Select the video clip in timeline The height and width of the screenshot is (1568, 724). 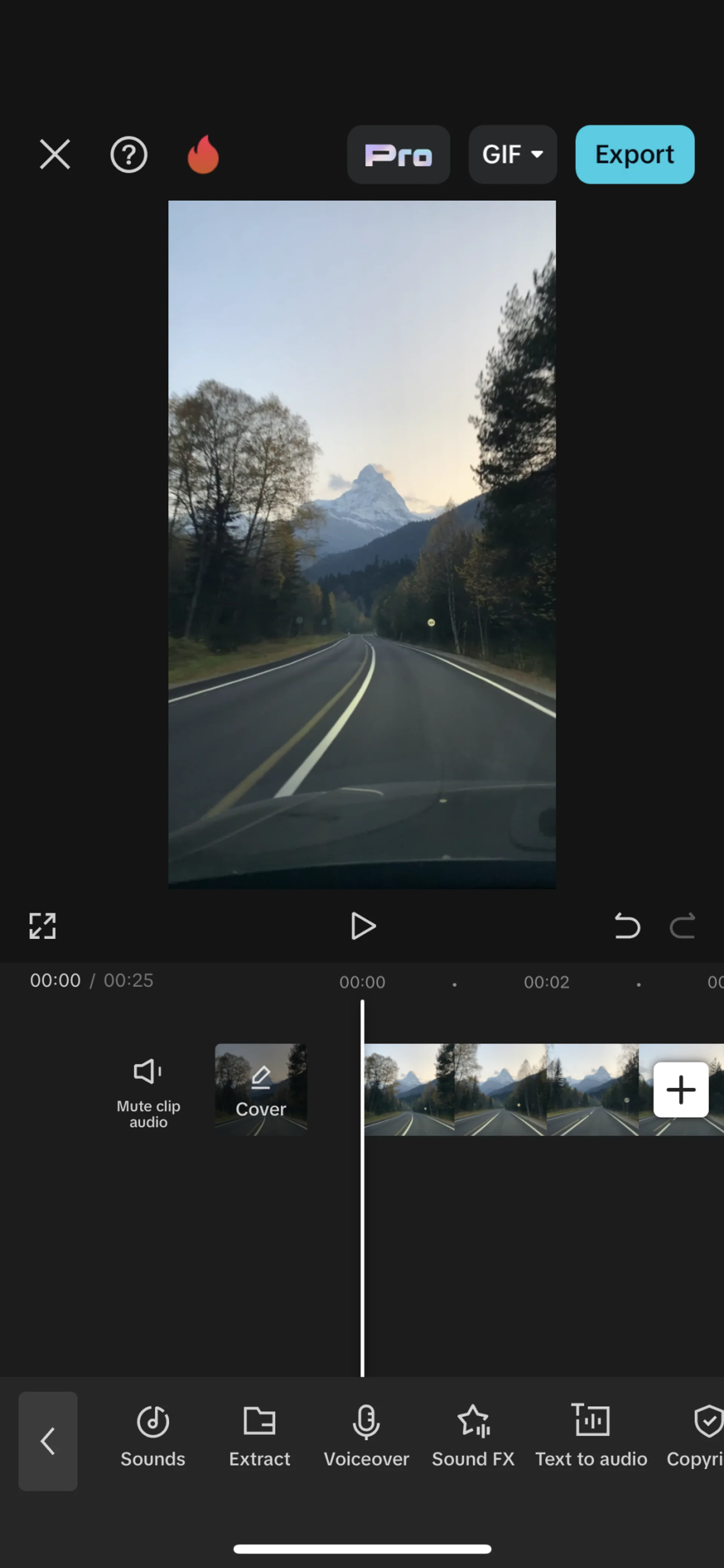click(x=499, y=1089)
